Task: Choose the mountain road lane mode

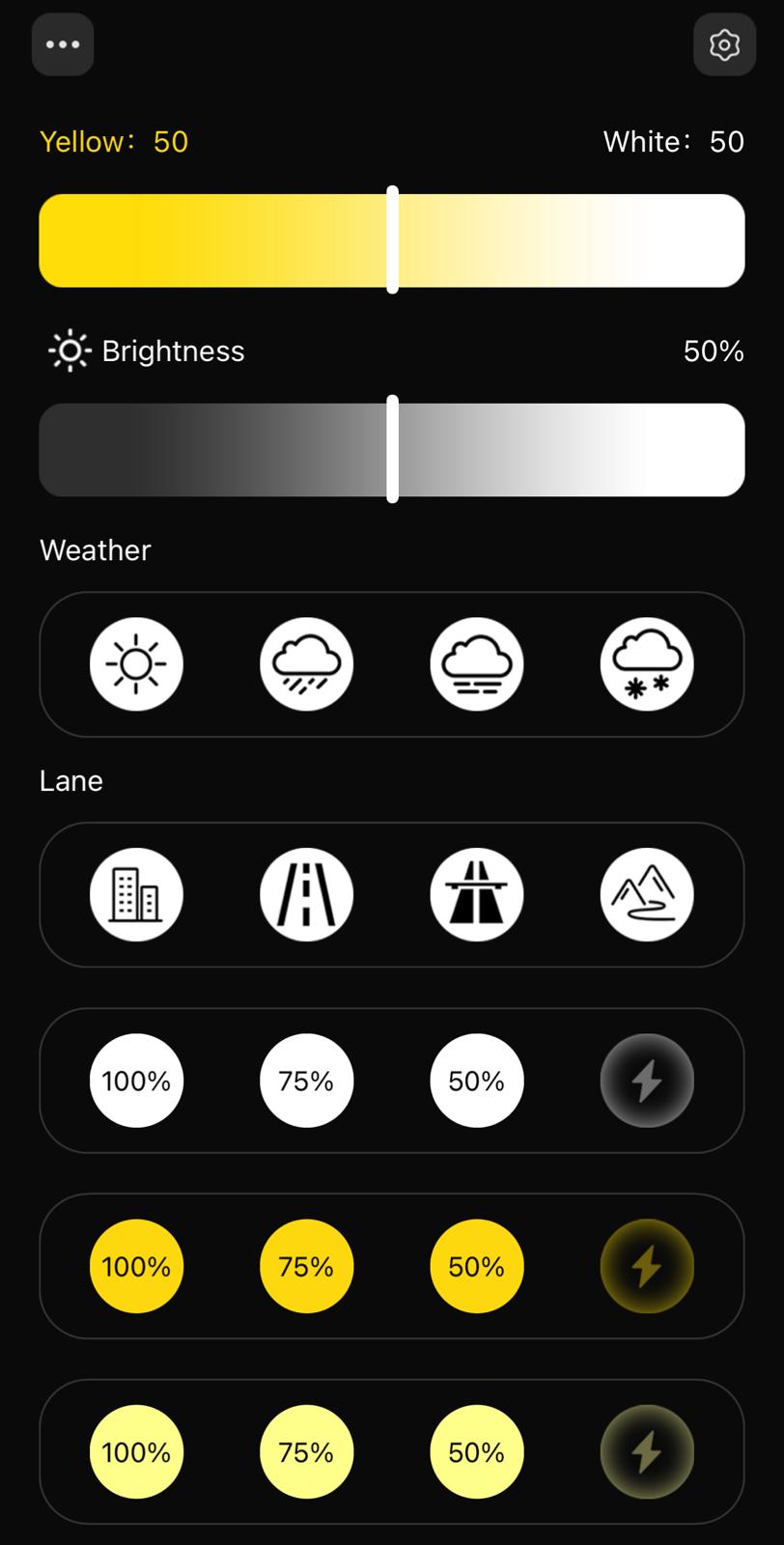Action: point(647,895)
